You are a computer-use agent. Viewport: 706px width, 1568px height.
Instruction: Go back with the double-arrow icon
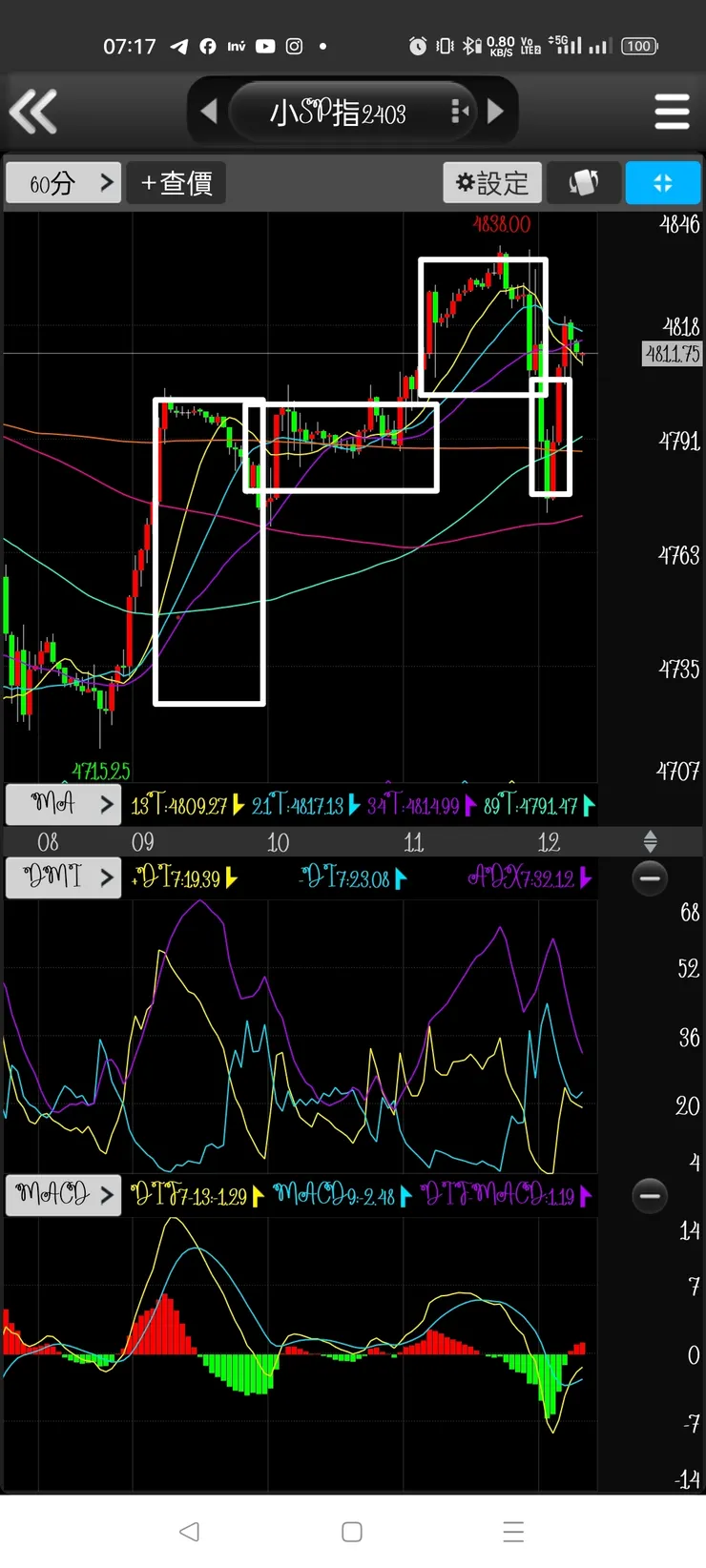[x=34, y=112]
